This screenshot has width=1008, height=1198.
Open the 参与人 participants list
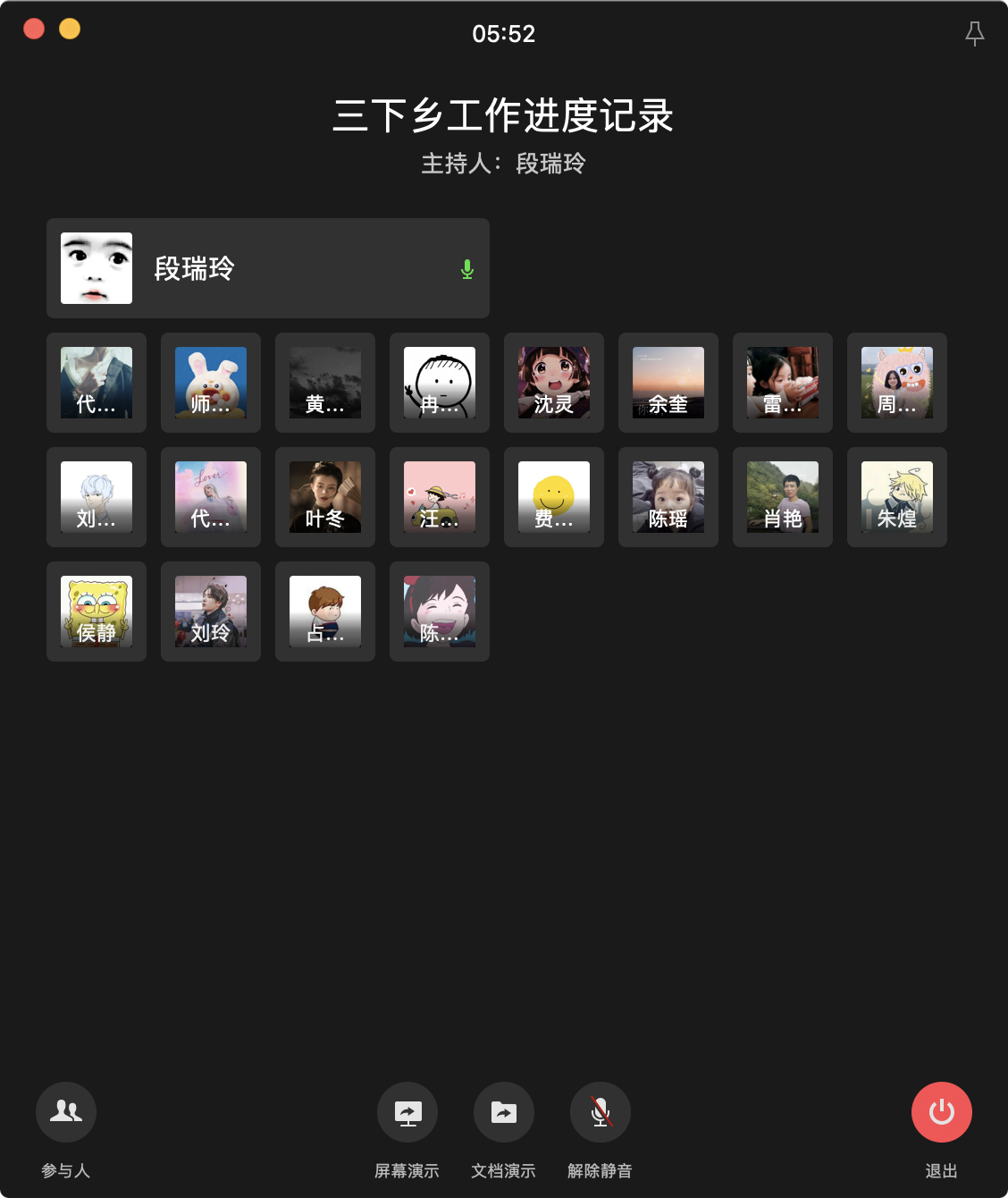66,1112
